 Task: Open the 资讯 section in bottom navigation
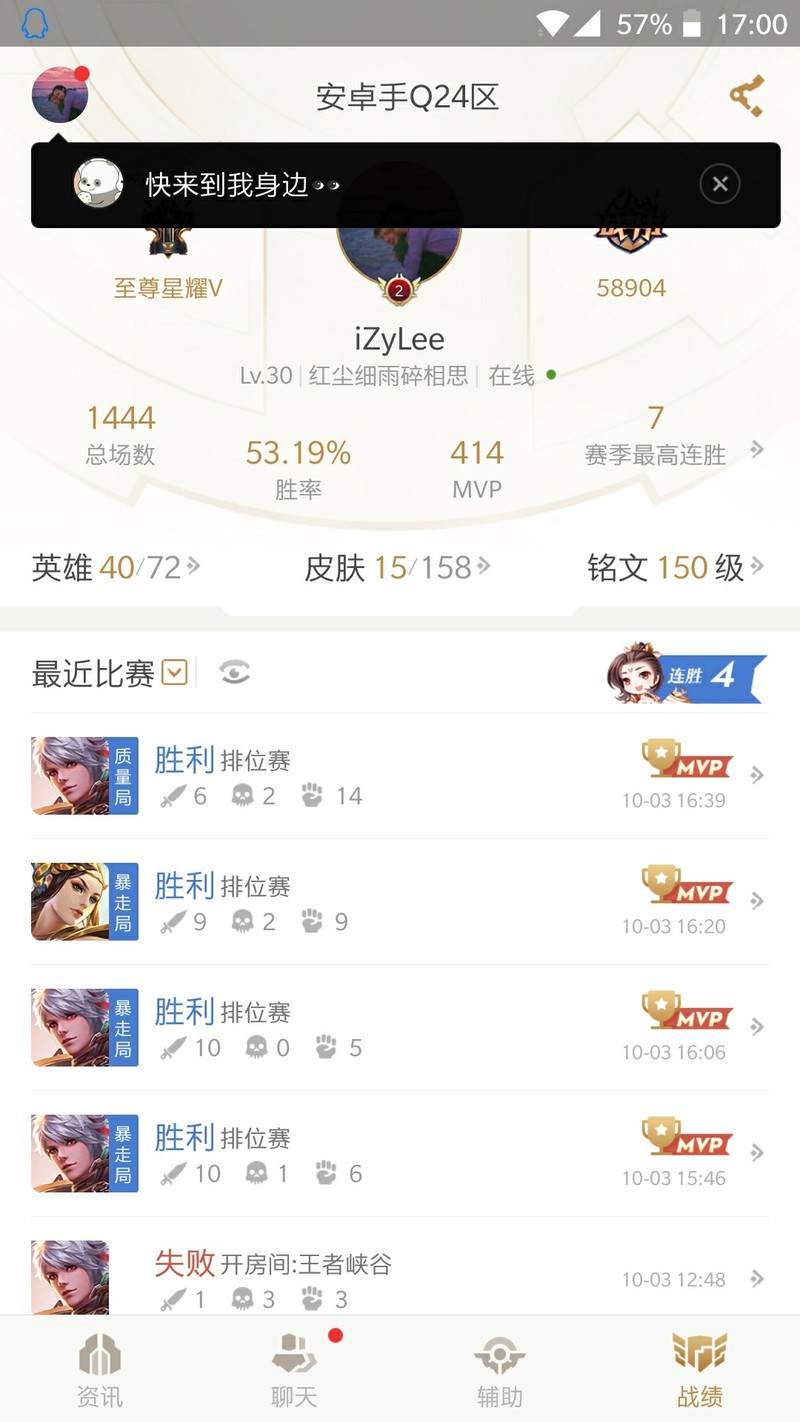point(99,1368)
